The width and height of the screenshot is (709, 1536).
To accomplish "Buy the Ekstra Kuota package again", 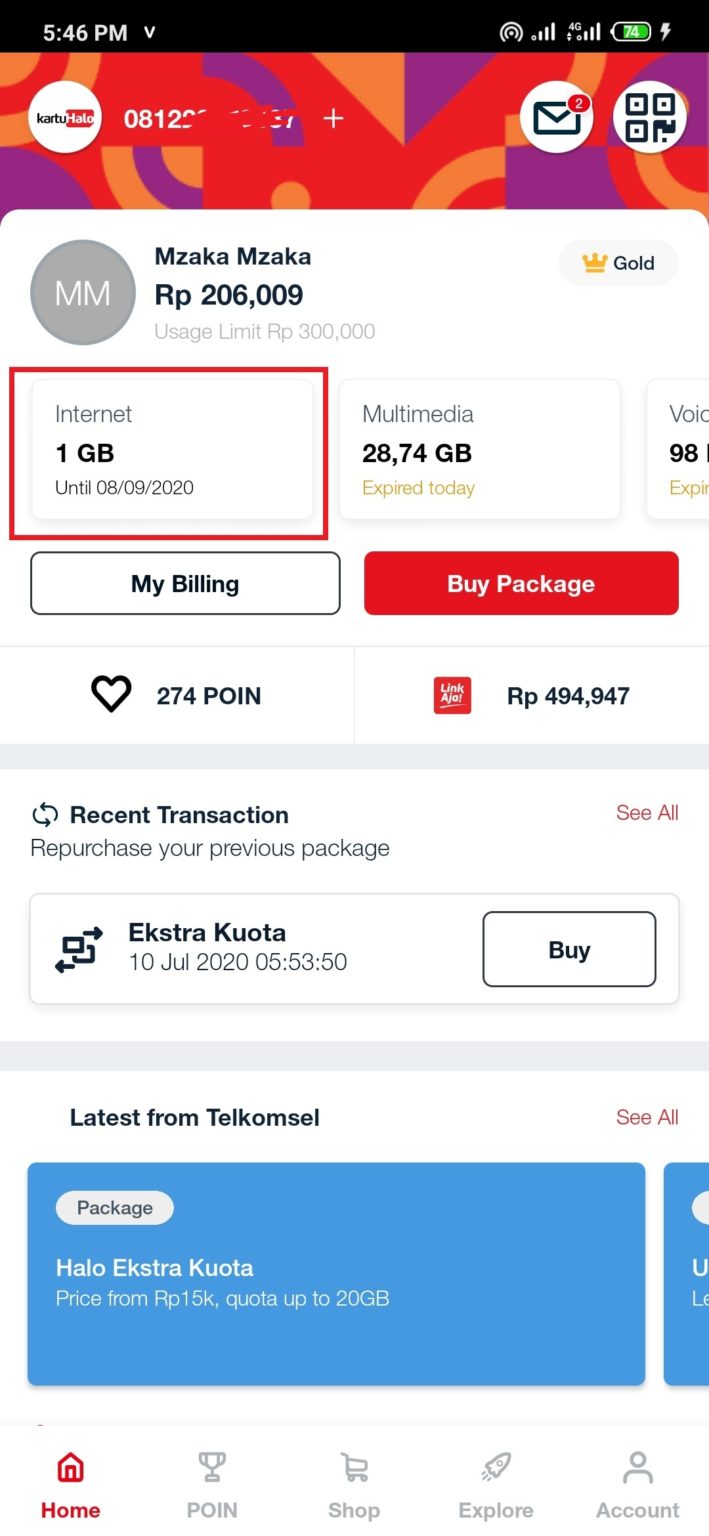I will pos(569,950).
